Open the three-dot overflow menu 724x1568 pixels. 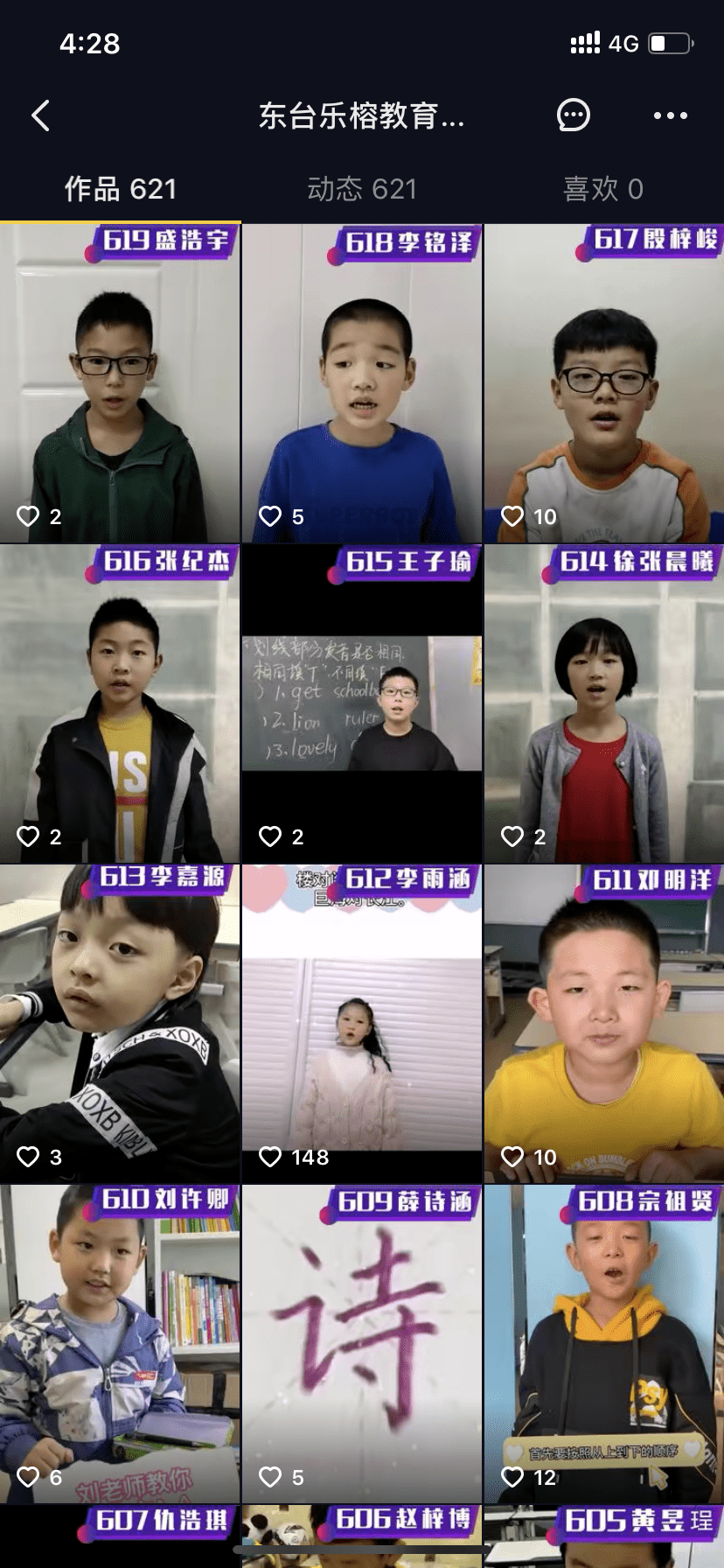click(x=670, y=115)
